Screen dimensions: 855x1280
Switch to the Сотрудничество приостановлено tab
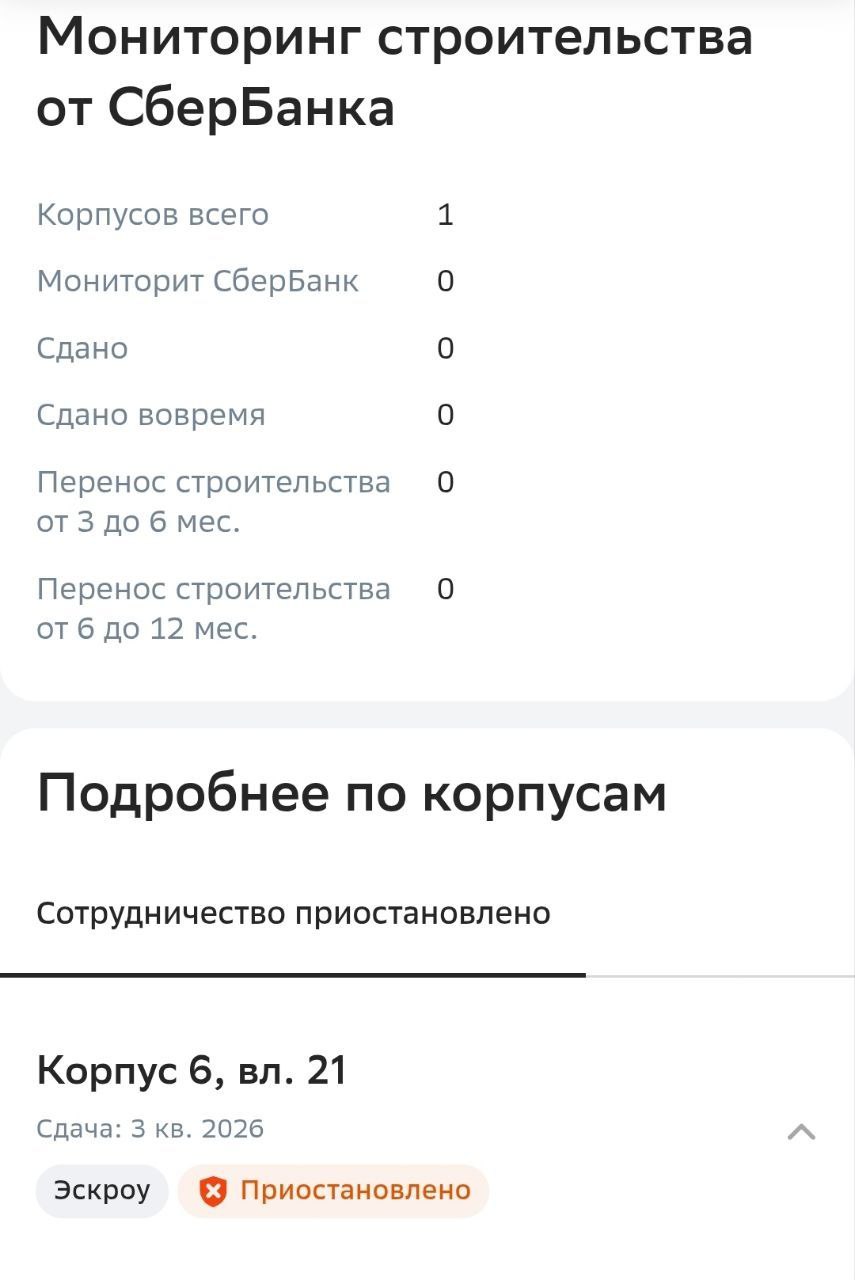click(x=293, y=914)
